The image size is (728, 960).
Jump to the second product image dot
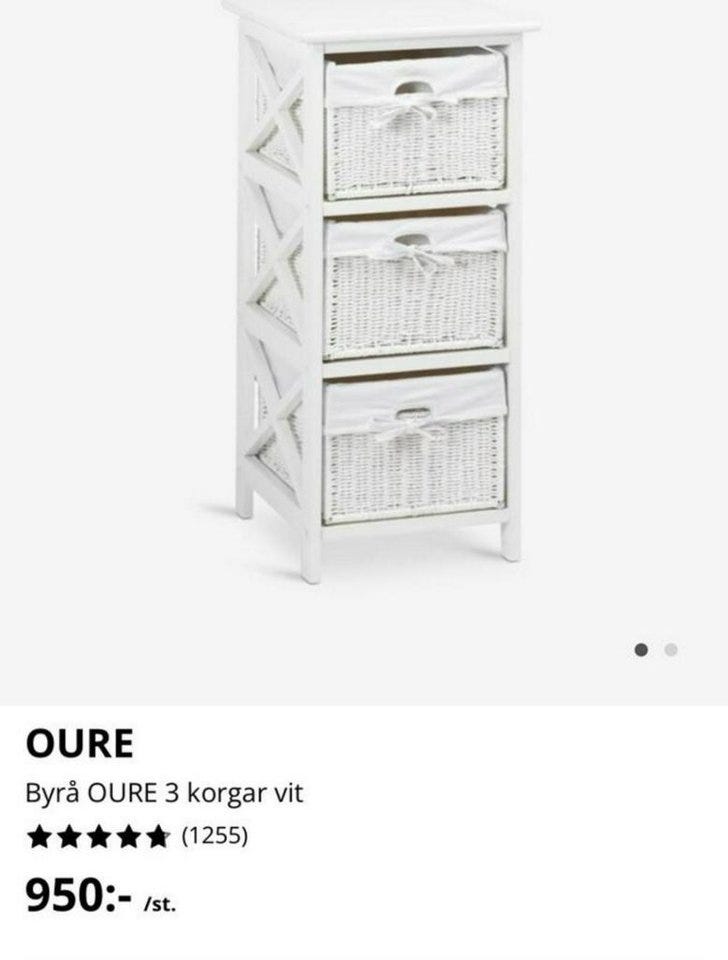[x=671, y=650]
